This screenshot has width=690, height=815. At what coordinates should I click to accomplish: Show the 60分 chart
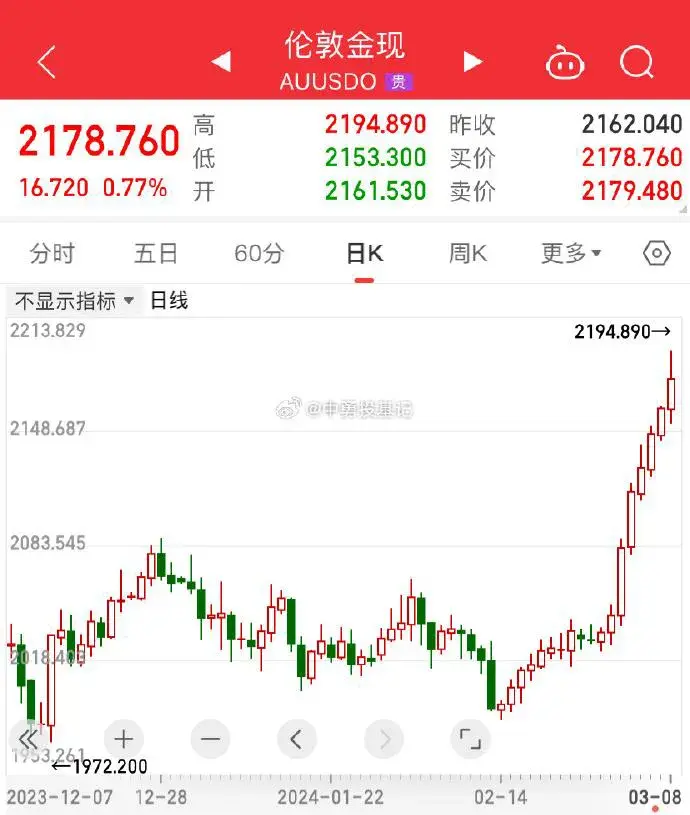[259, 254]
